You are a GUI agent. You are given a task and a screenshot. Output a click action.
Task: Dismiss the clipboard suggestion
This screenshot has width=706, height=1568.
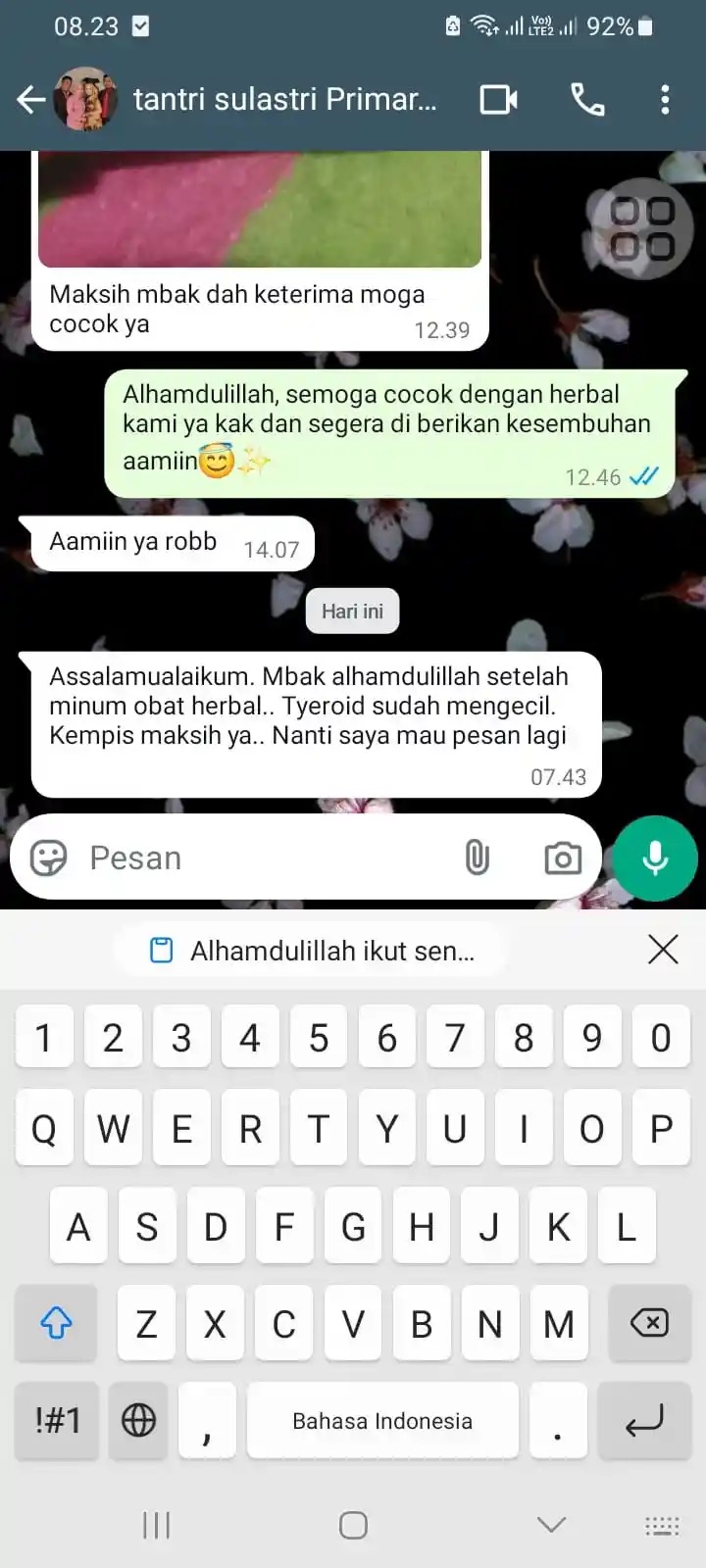click(x=663, y=949)
